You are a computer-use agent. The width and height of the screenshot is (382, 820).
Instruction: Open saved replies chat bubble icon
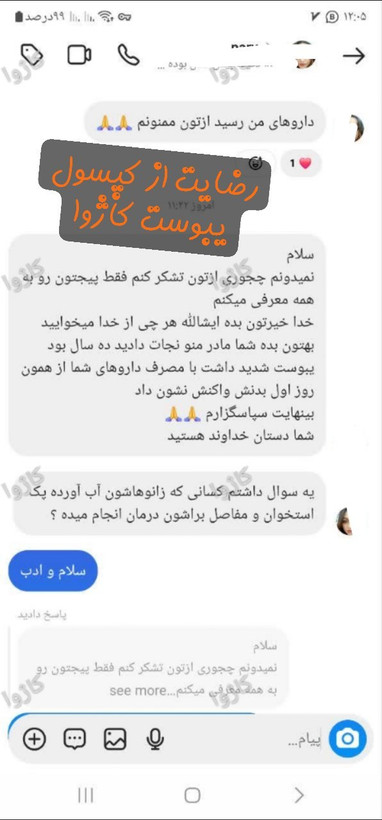(x=74, y=739)
